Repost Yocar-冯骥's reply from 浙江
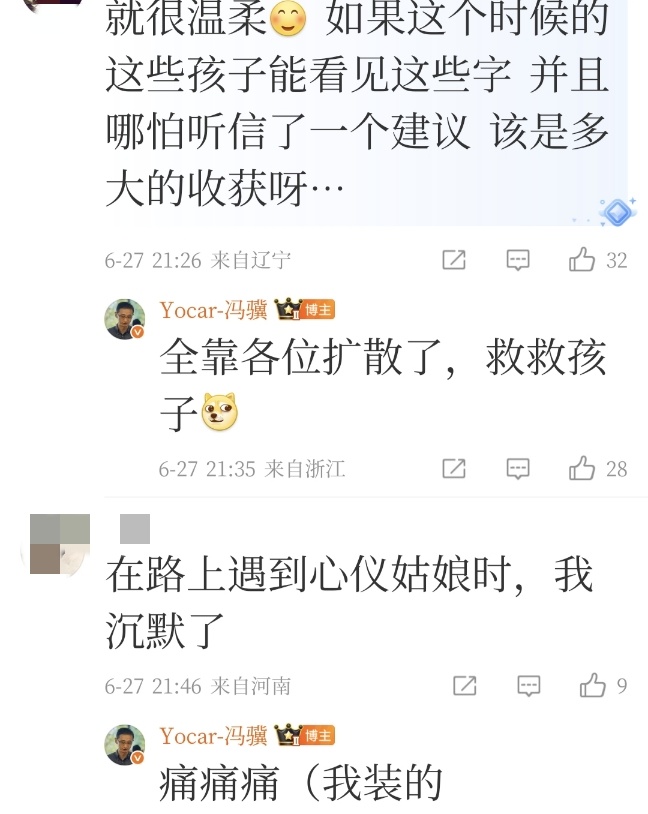 [x=454, y=469]
